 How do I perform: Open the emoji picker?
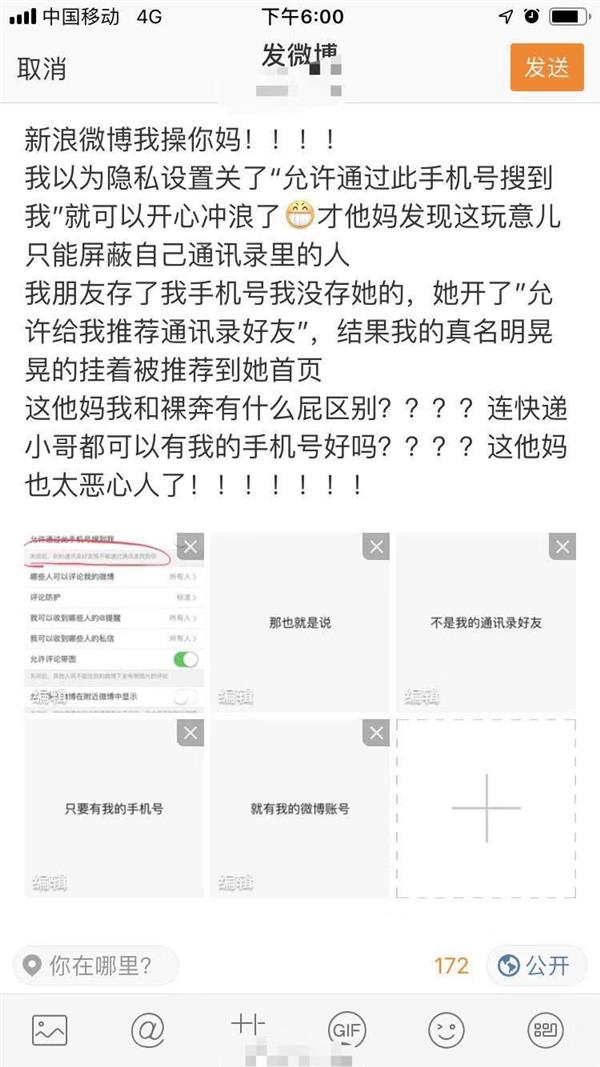(446, 1029)
